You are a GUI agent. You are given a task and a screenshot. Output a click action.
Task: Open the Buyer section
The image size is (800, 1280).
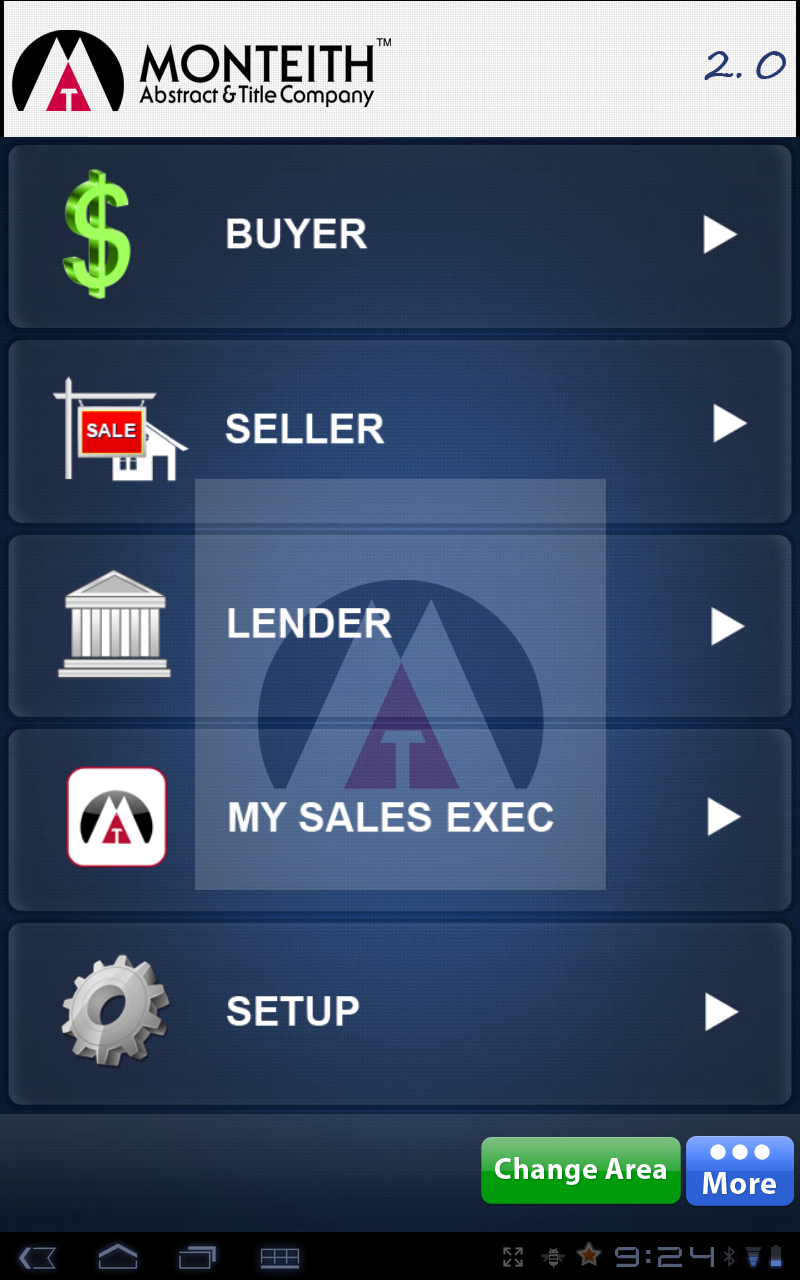click(400, 236)
